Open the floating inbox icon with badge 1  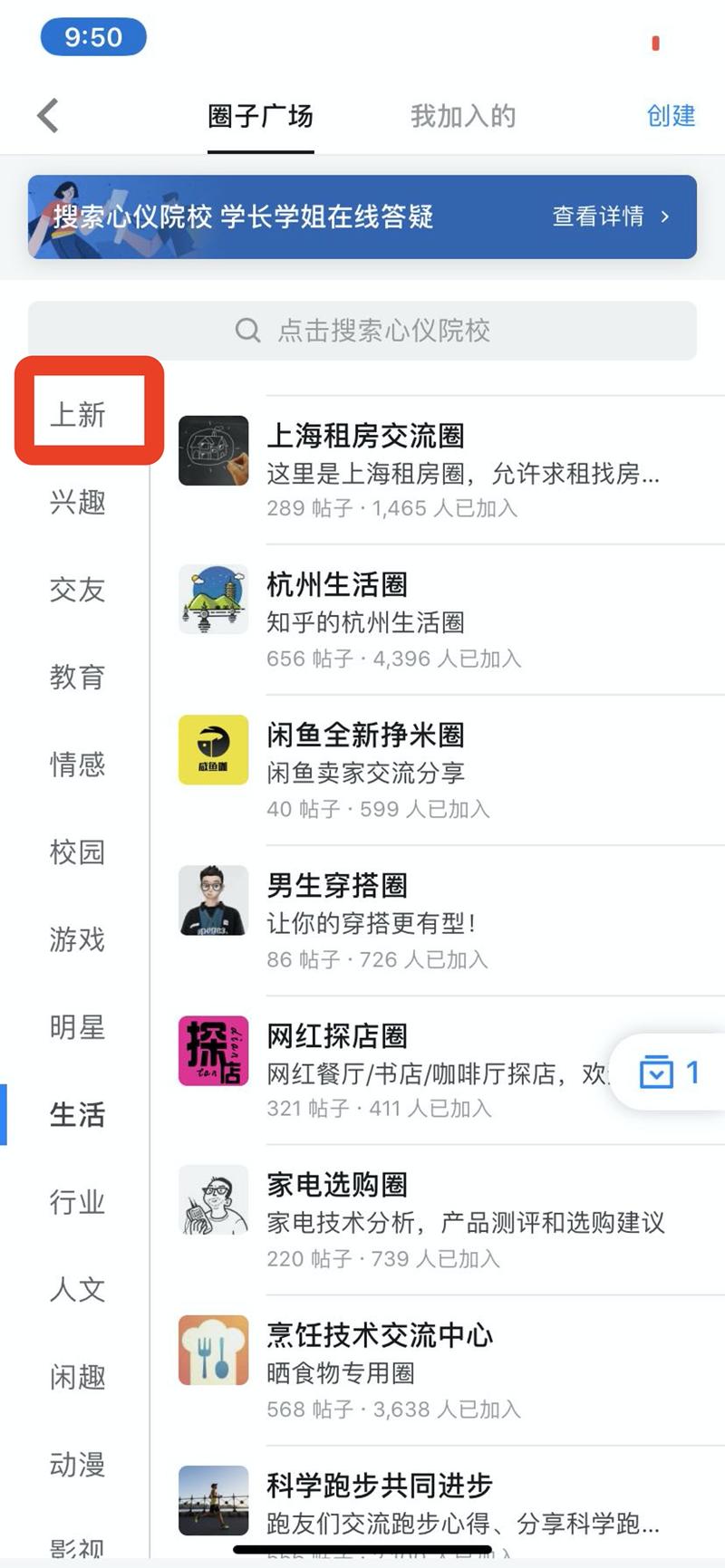[x=659, y=1072]
